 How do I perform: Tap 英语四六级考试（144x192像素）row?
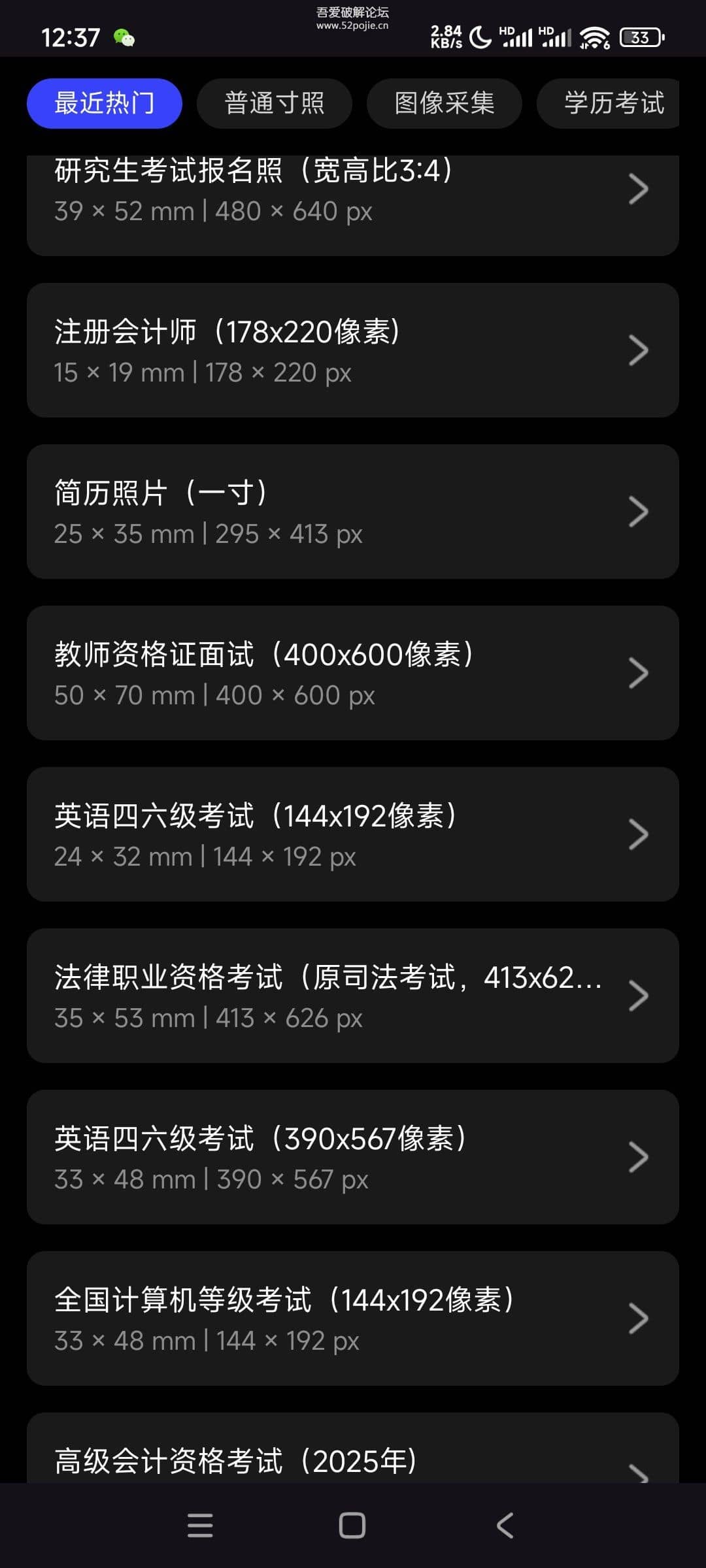[x=352, y=834]
